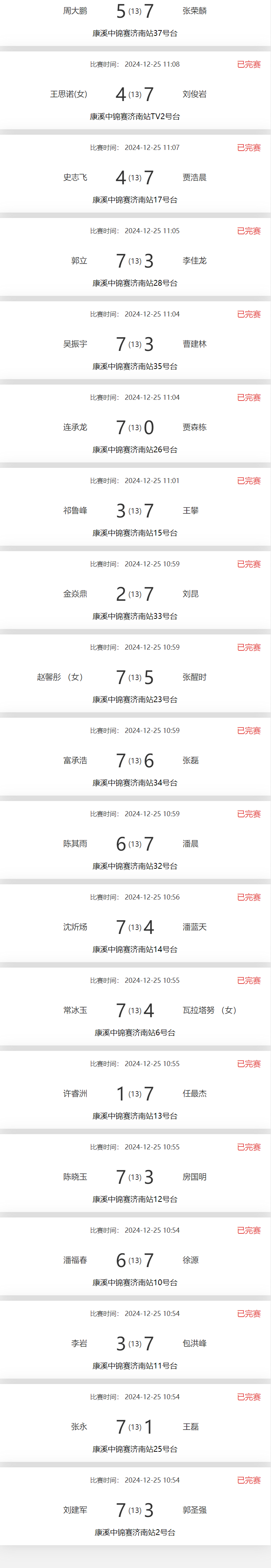View match details for 郭立 vs 李佳龙
Image resolution: width=271 pixels, height=1568 pixels.
[135, 261]
